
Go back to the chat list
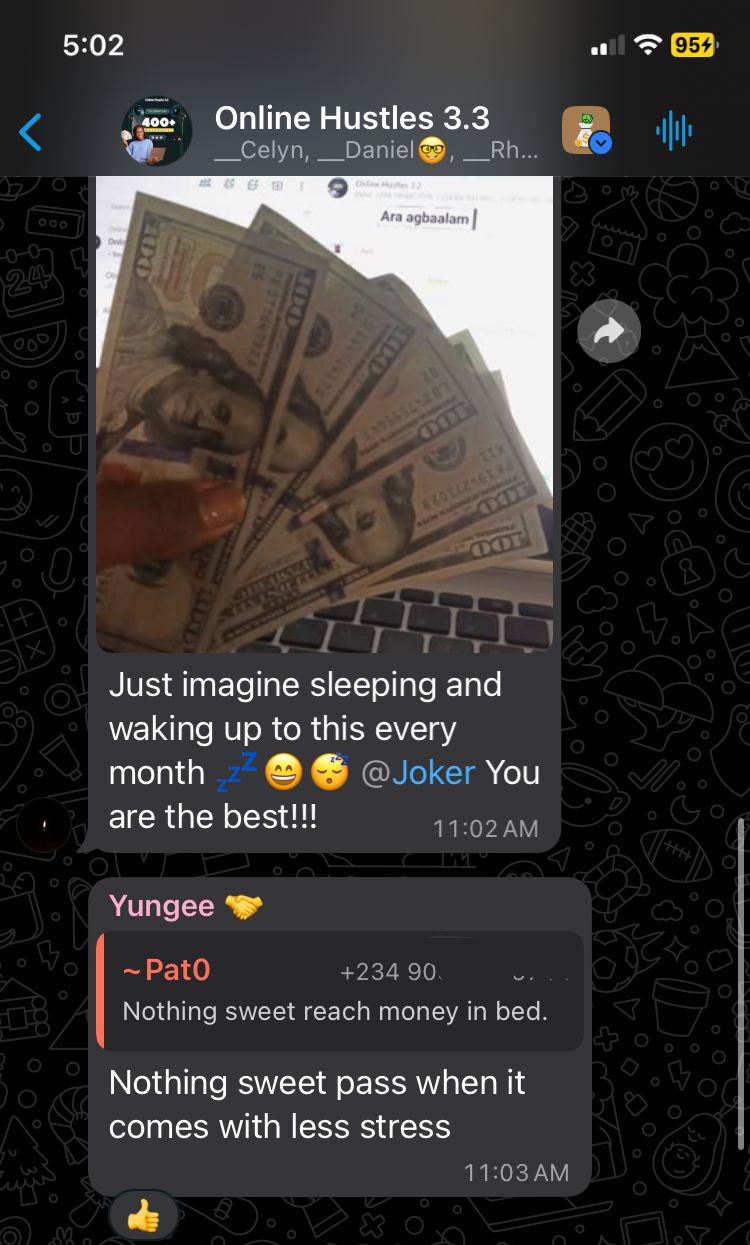tap(31, 132)
